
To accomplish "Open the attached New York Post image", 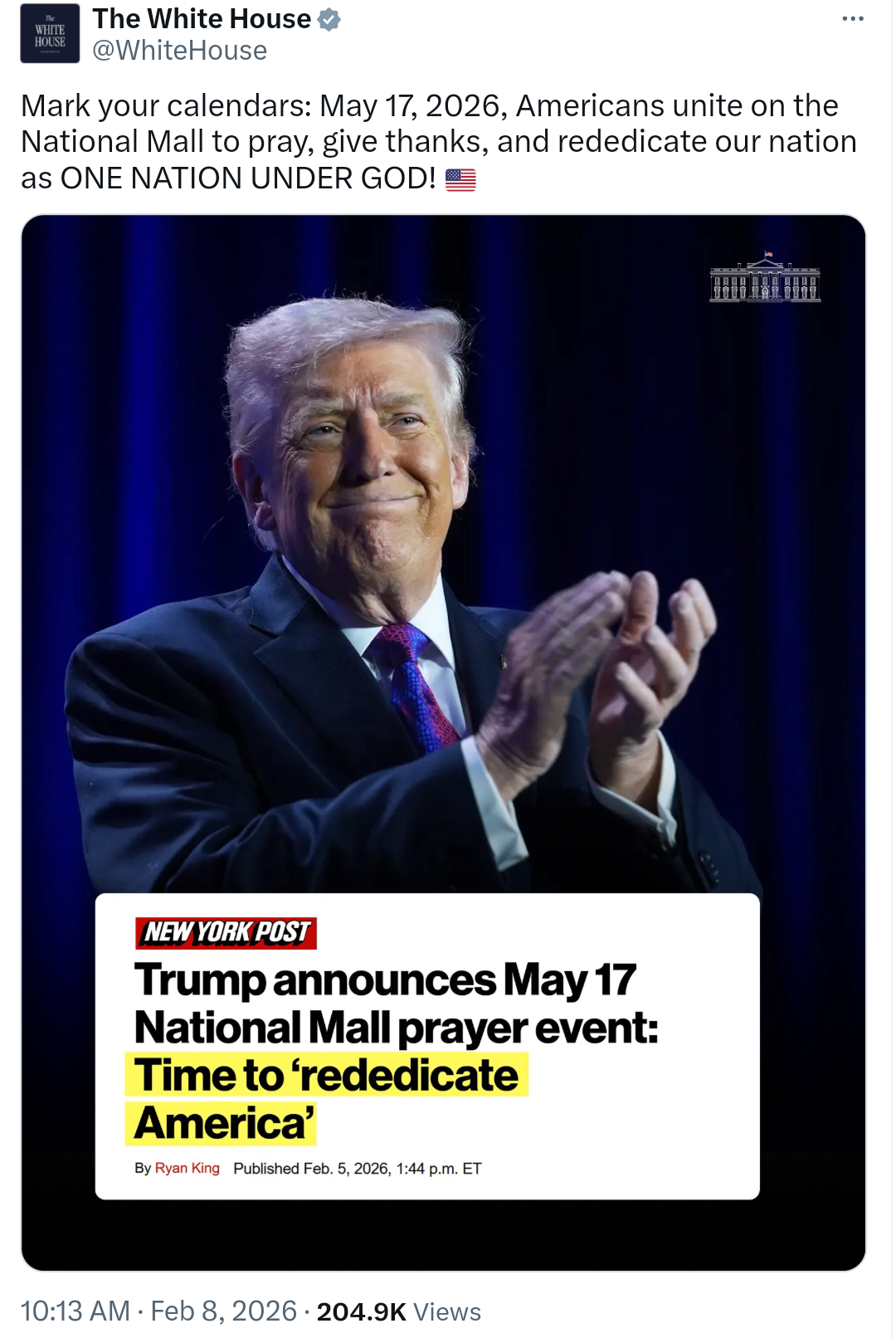I will click(x=443, y=742).
